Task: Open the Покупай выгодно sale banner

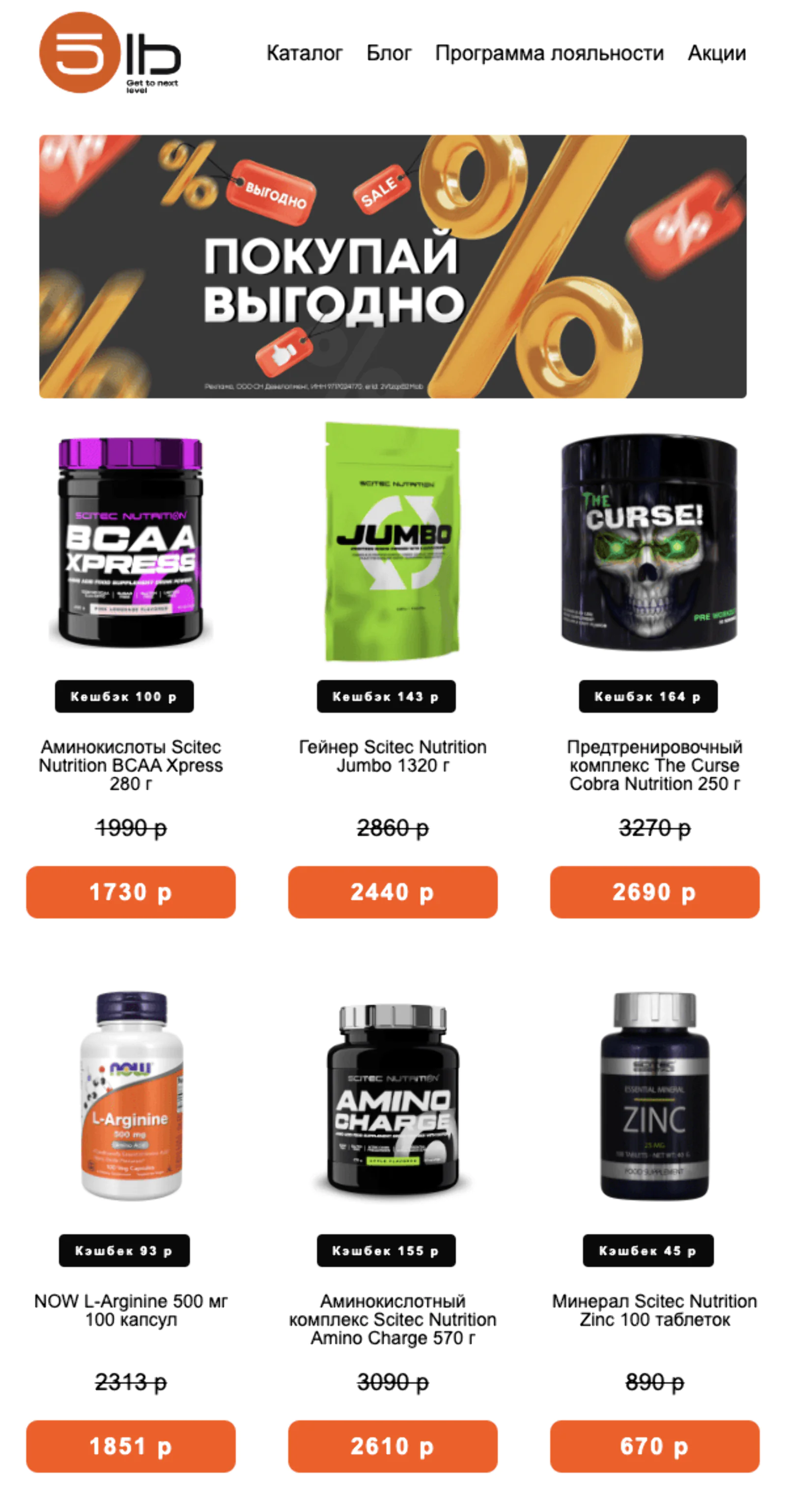Action: (x=393, y=266)
